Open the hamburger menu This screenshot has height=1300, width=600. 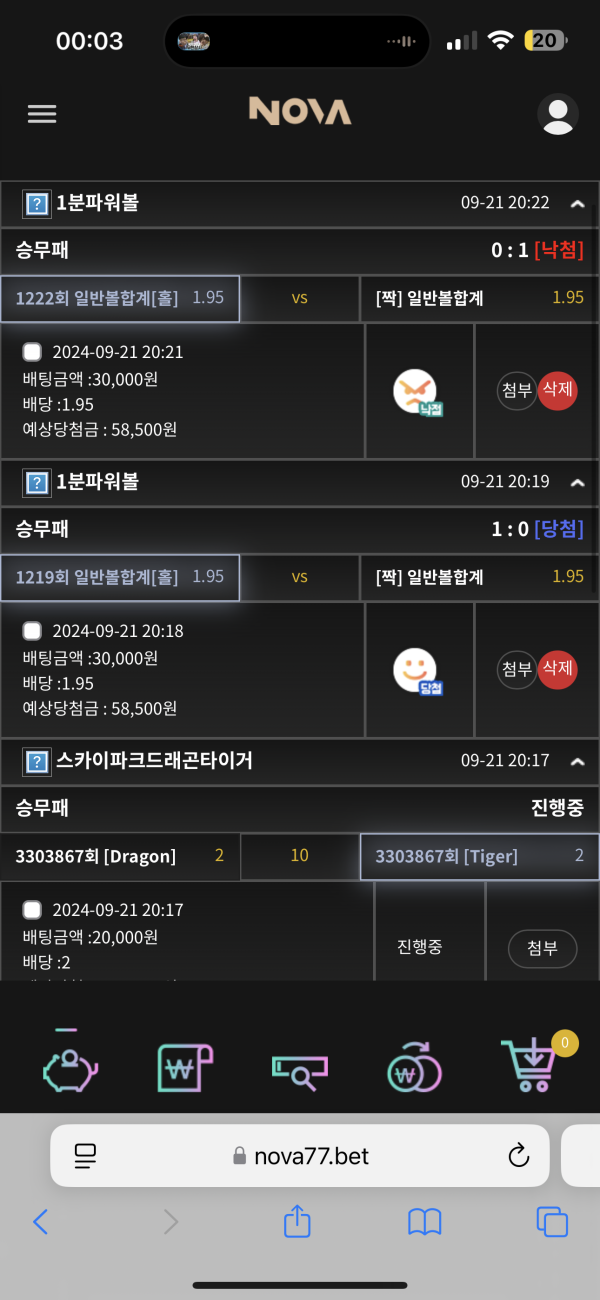(x=42, y=114)
